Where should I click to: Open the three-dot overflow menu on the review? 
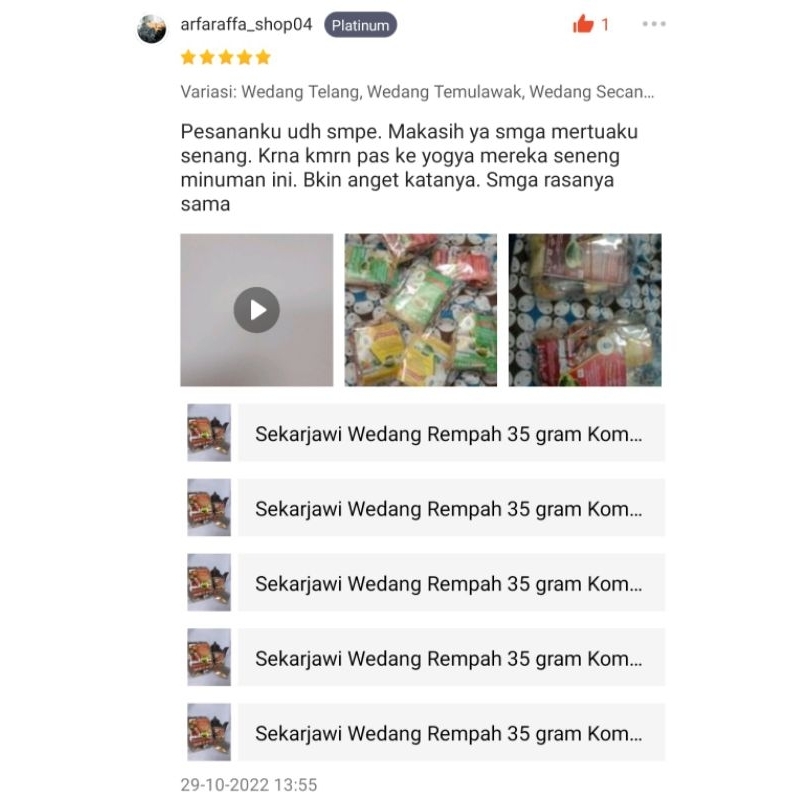[653, 24]
